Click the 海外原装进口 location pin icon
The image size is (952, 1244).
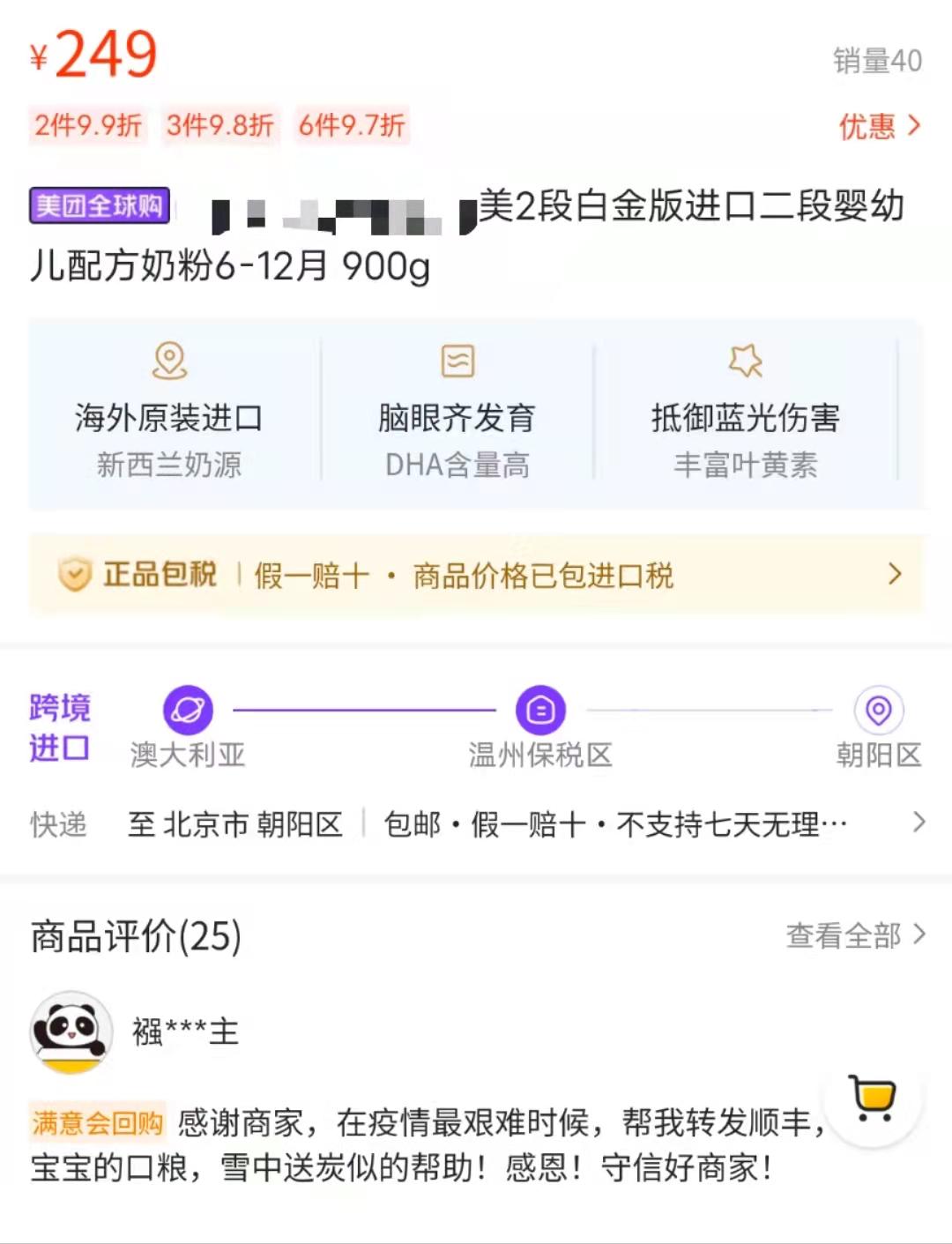tap(171, 361)
